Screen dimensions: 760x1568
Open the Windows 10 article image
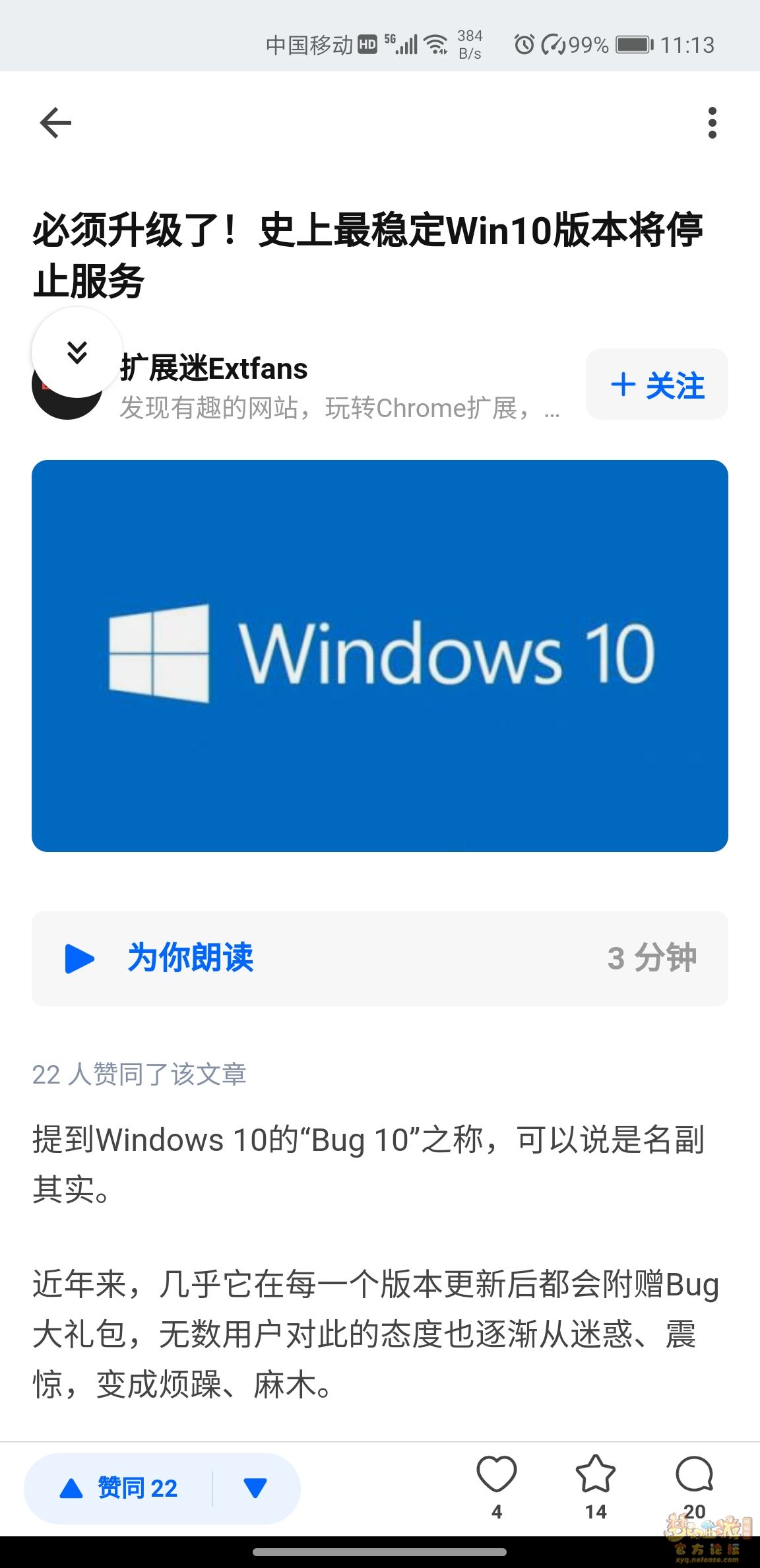(380, 655)
